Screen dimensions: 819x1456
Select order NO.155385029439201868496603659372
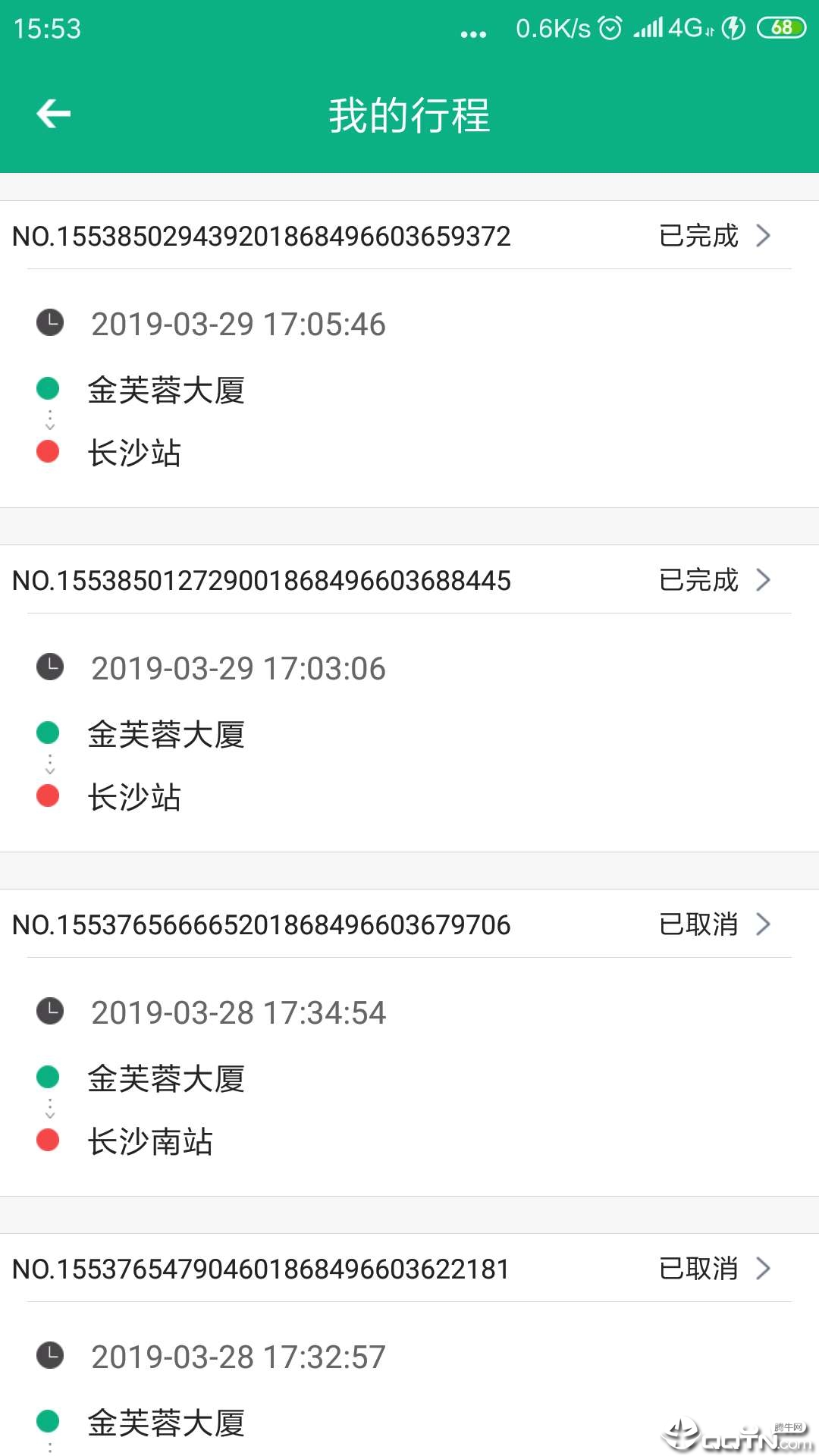tap(262, 236)
